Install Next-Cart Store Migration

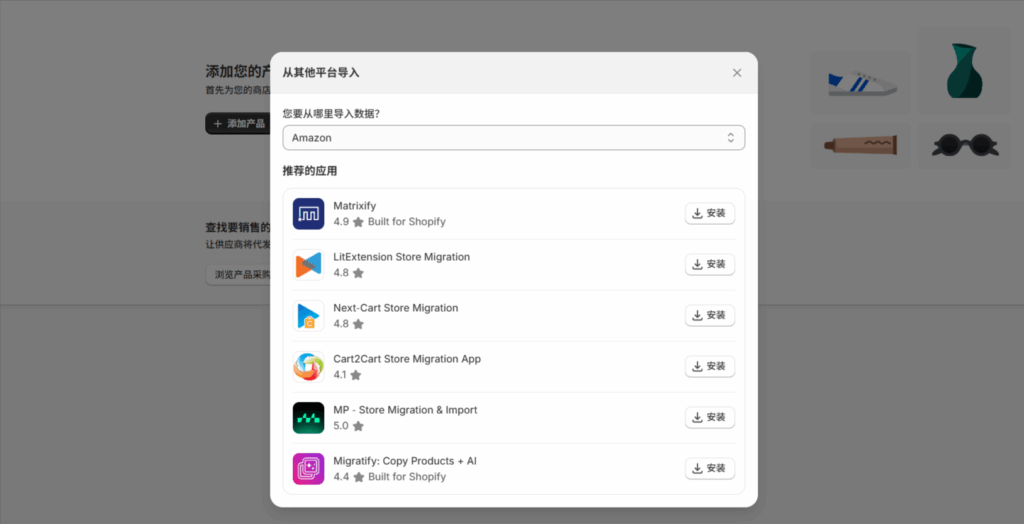(709, 315)
